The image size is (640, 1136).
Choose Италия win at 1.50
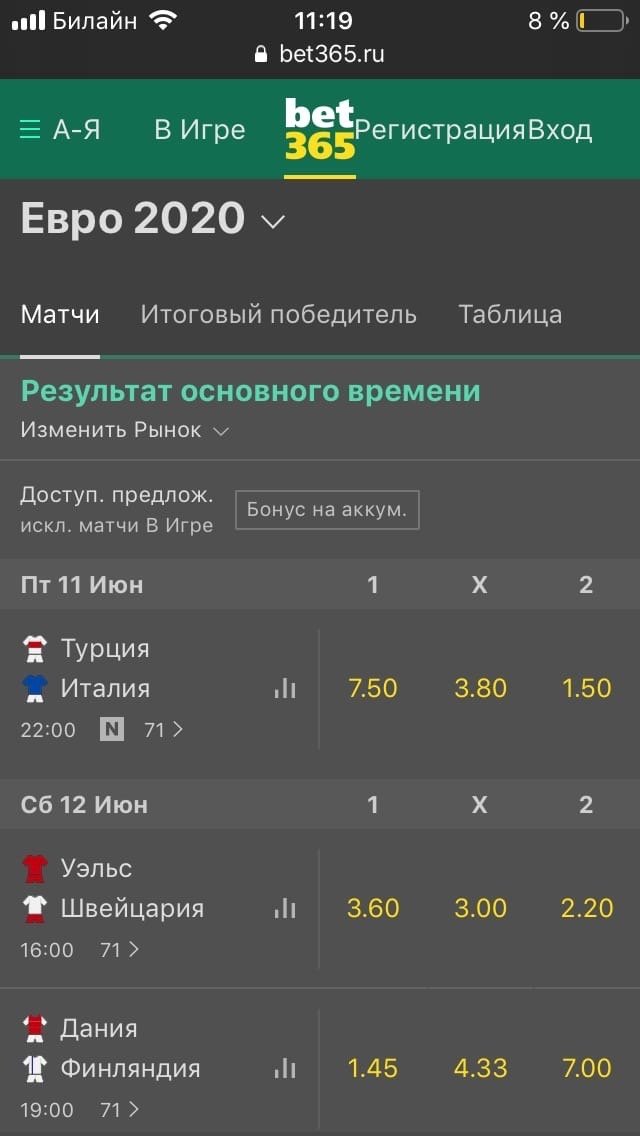[x=586, y=689]
